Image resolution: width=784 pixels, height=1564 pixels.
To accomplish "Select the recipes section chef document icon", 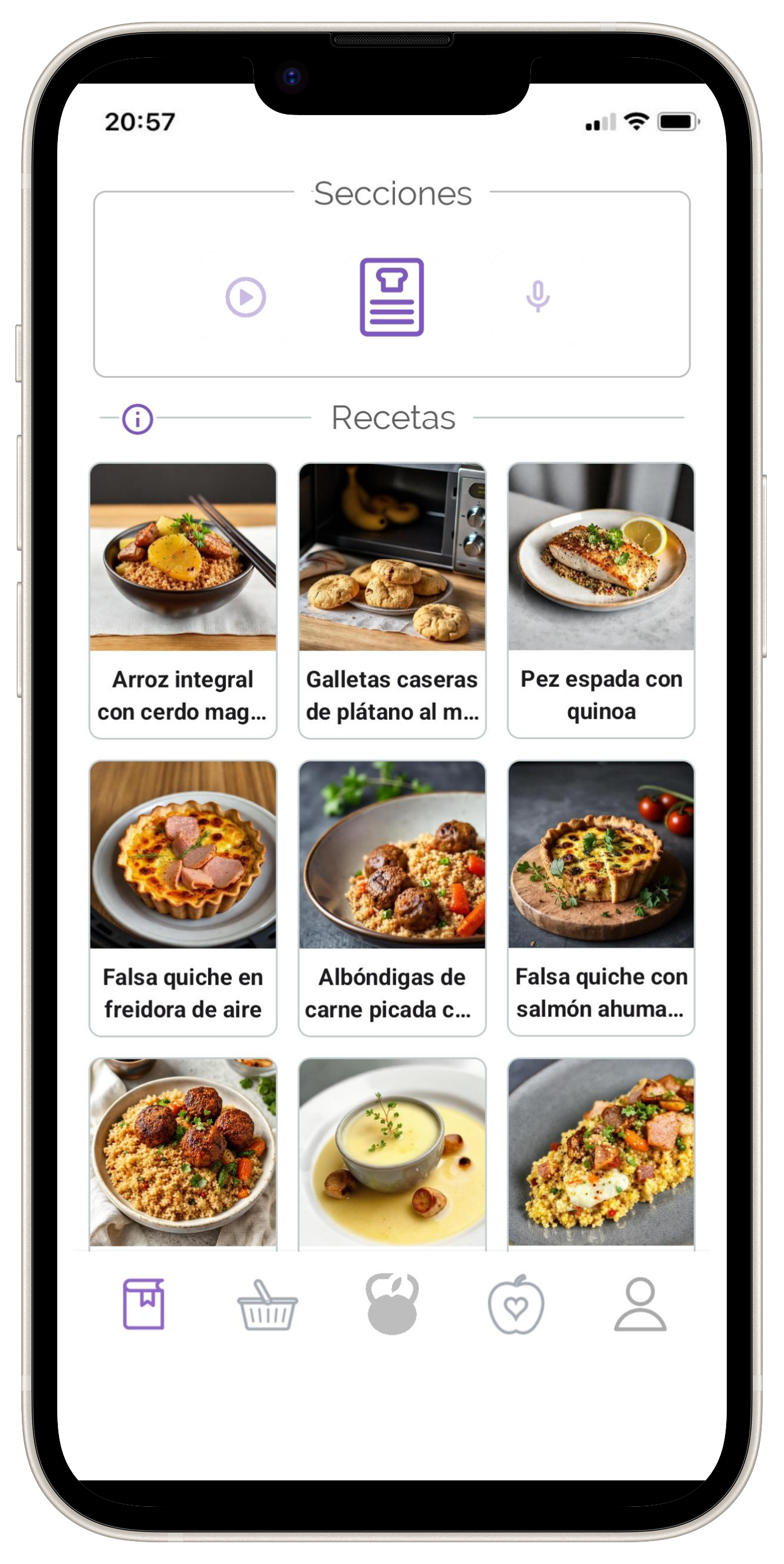I will (391, 297).
